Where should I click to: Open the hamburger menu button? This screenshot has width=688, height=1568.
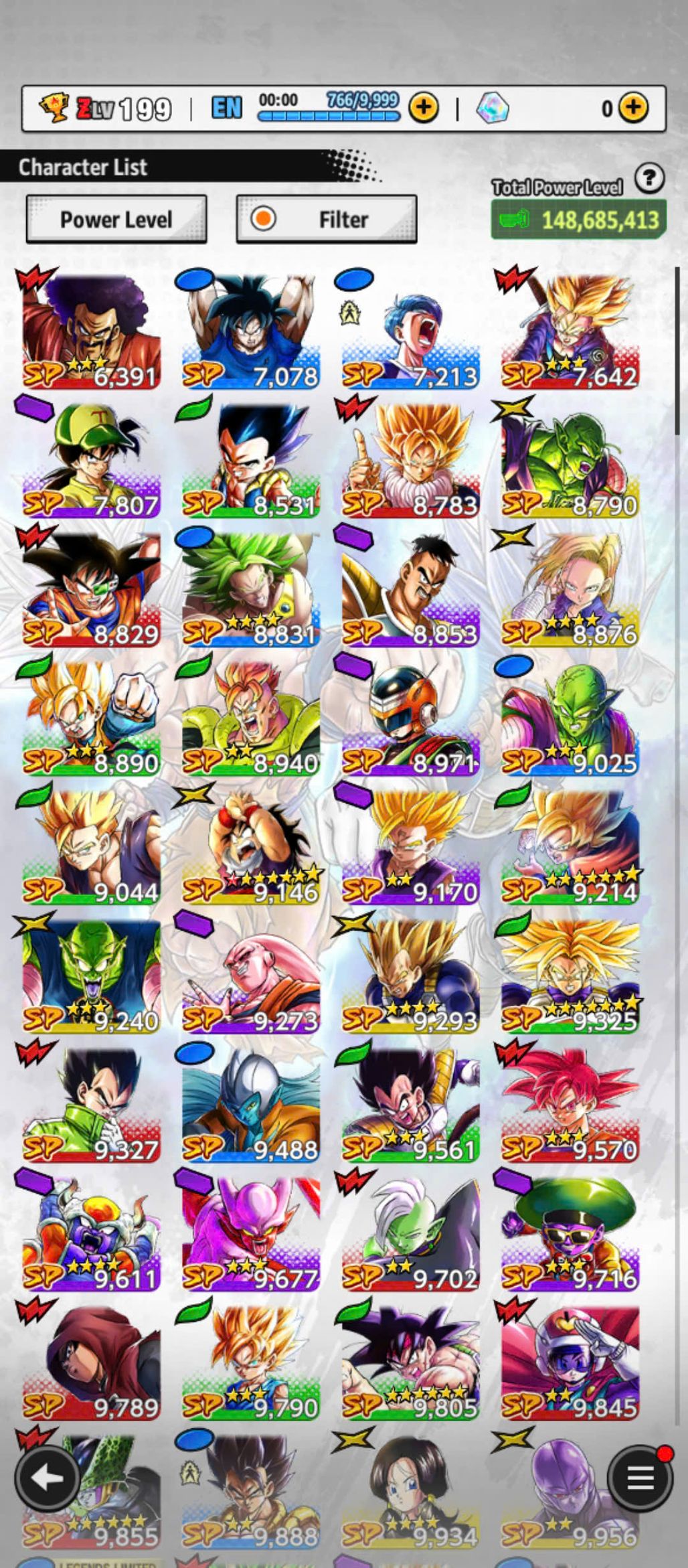click(640, 1478)
